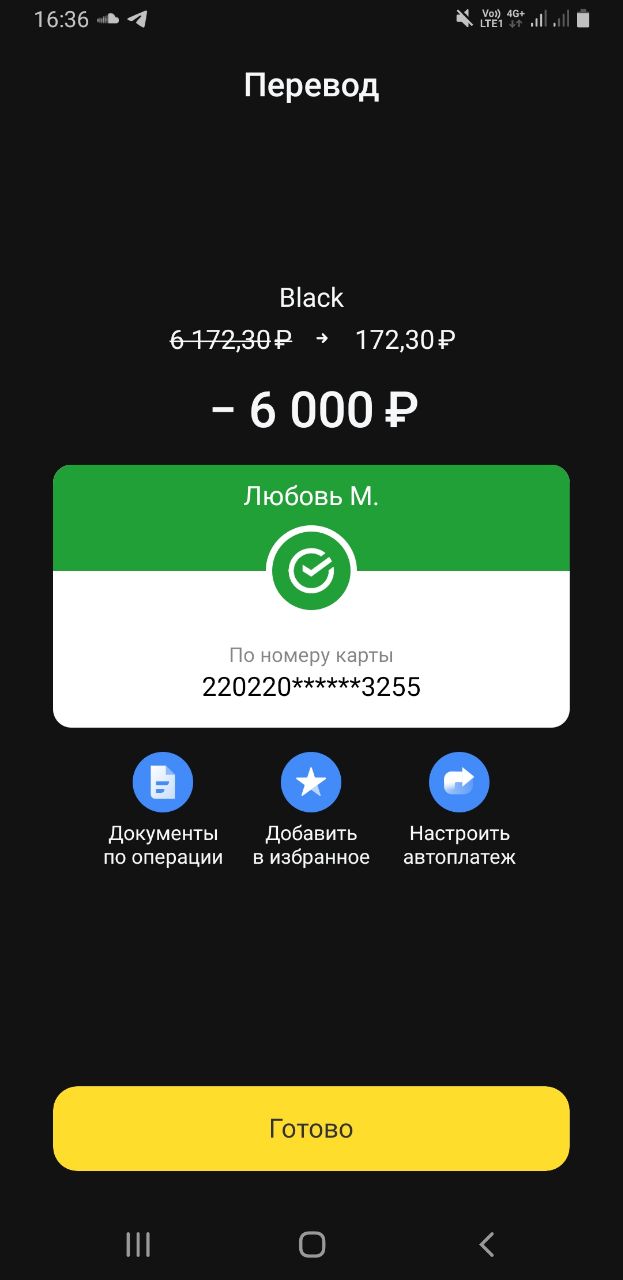Tap the yellow Готово button
The width and height of the screenshot is (623, 1280).
(311, 1128)
